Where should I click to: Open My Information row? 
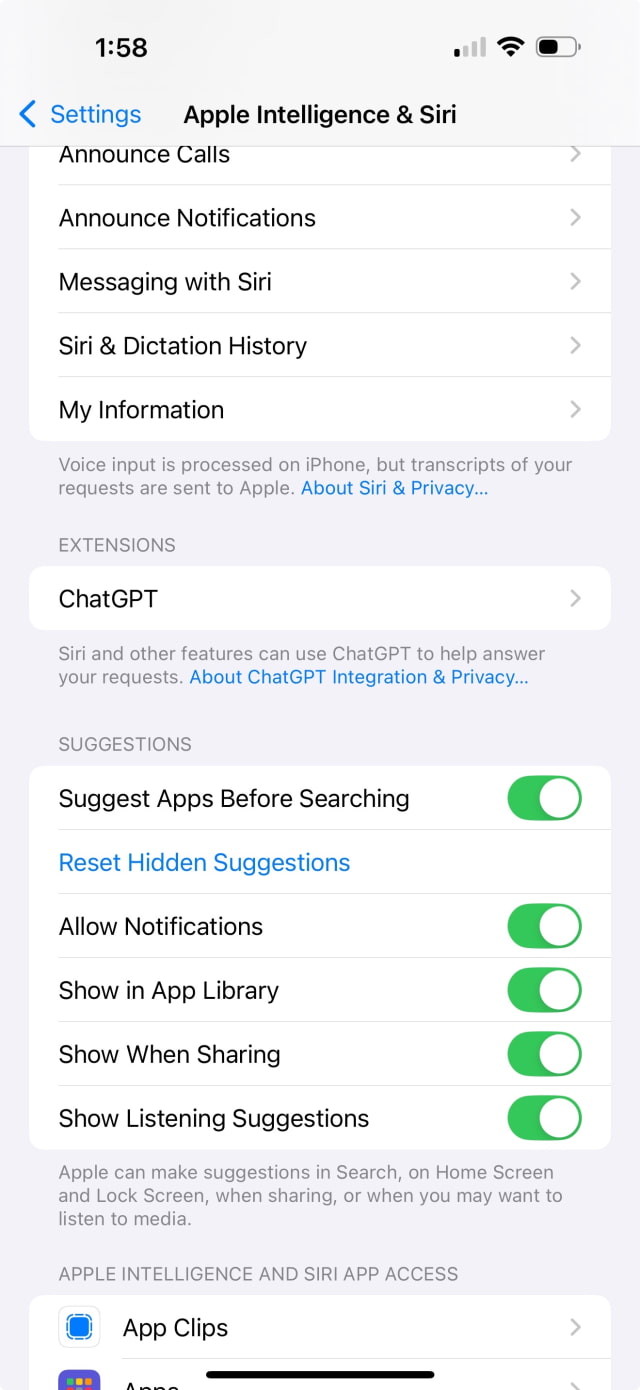point(319,410)
